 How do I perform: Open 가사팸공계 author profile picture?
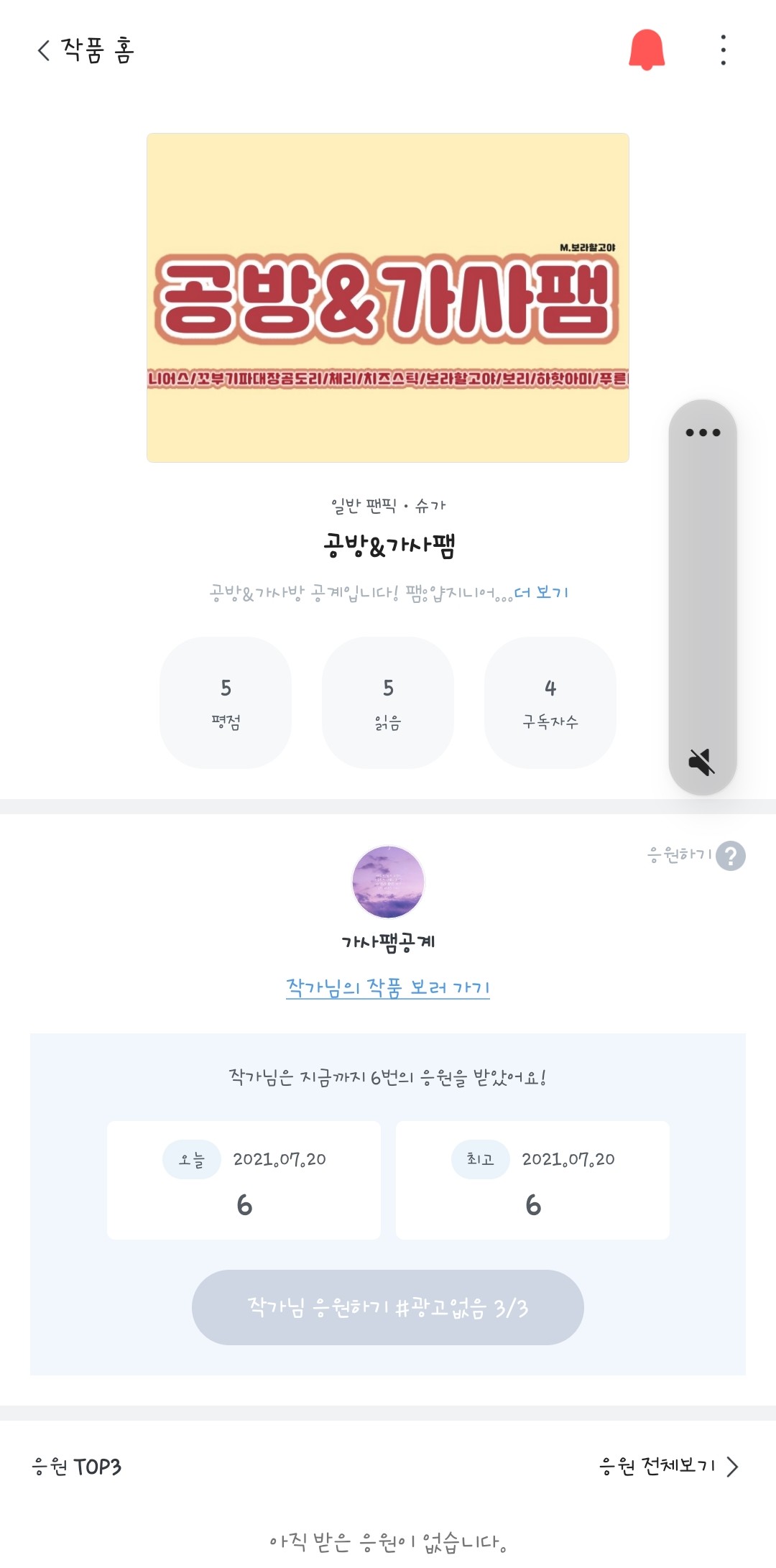388,882
